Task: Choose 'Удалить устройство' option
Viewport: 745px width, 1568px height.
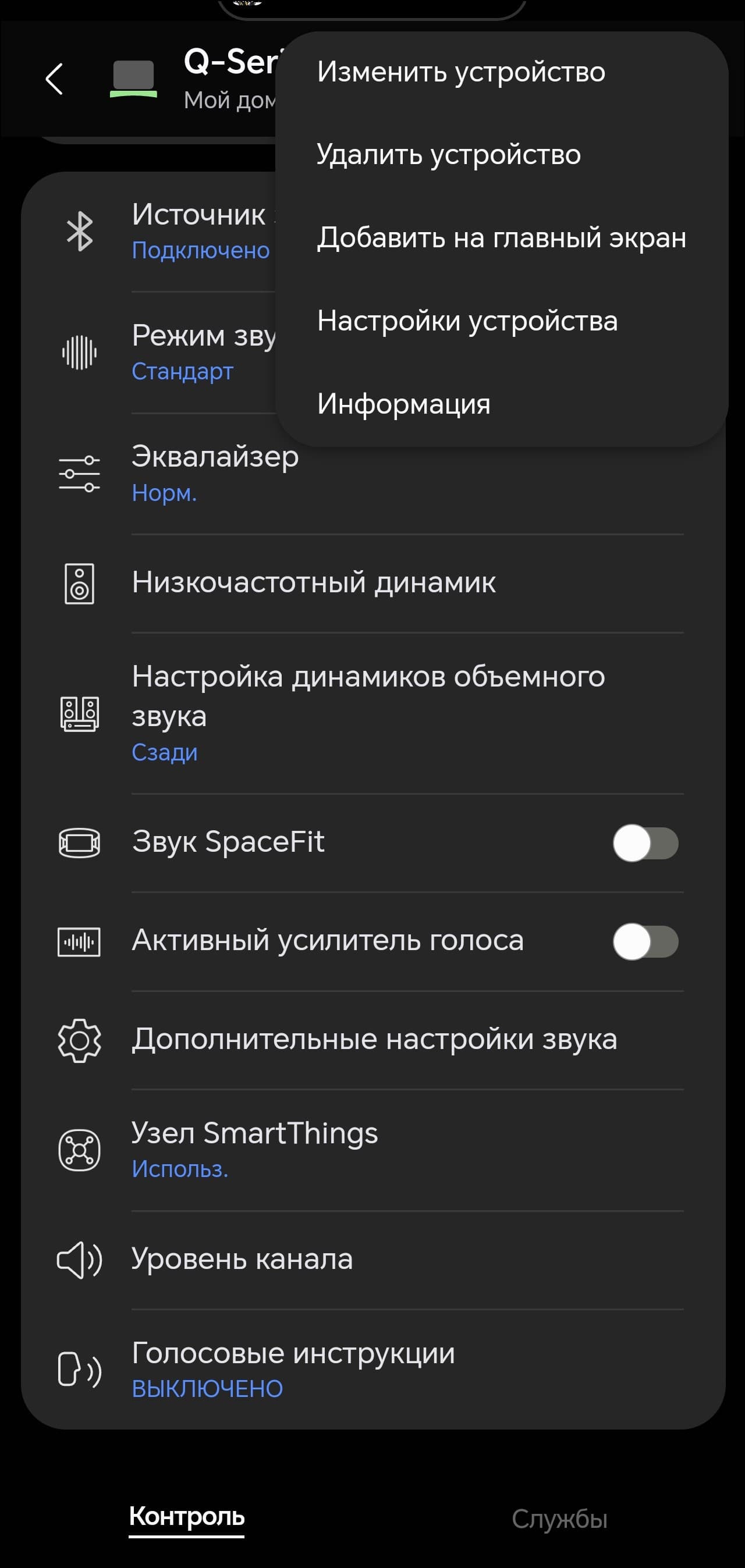Action: click(448, 155)
